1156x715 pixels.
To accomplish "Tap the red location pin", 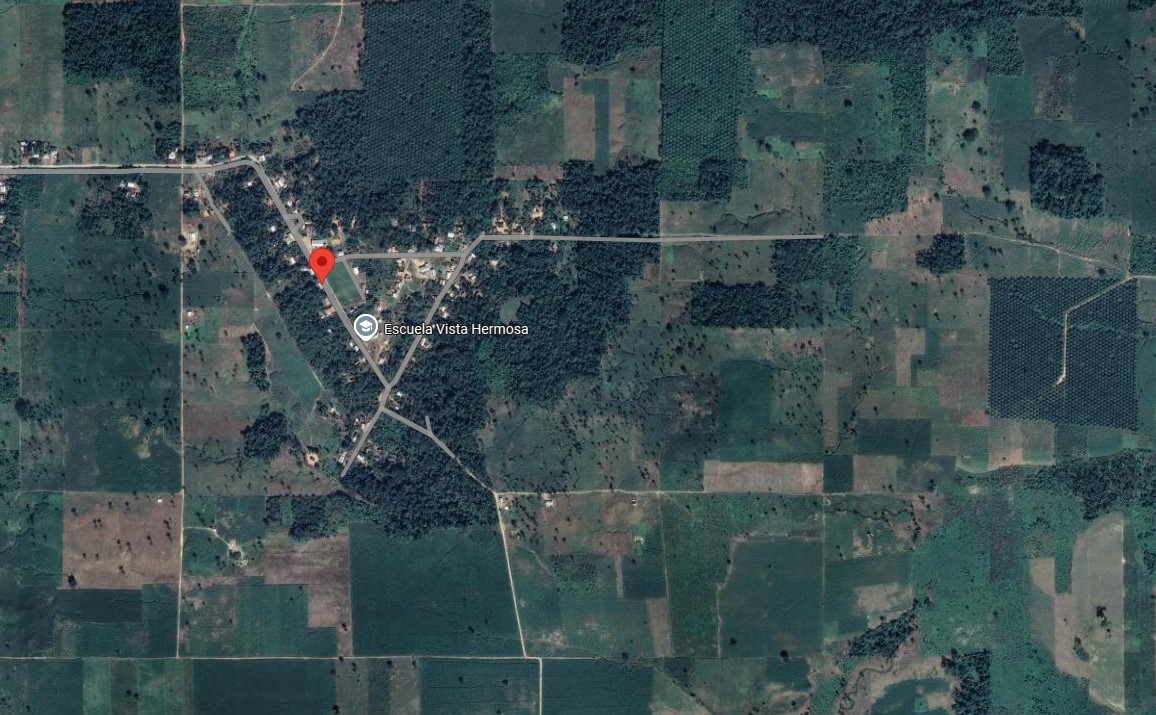I will 321,265.
